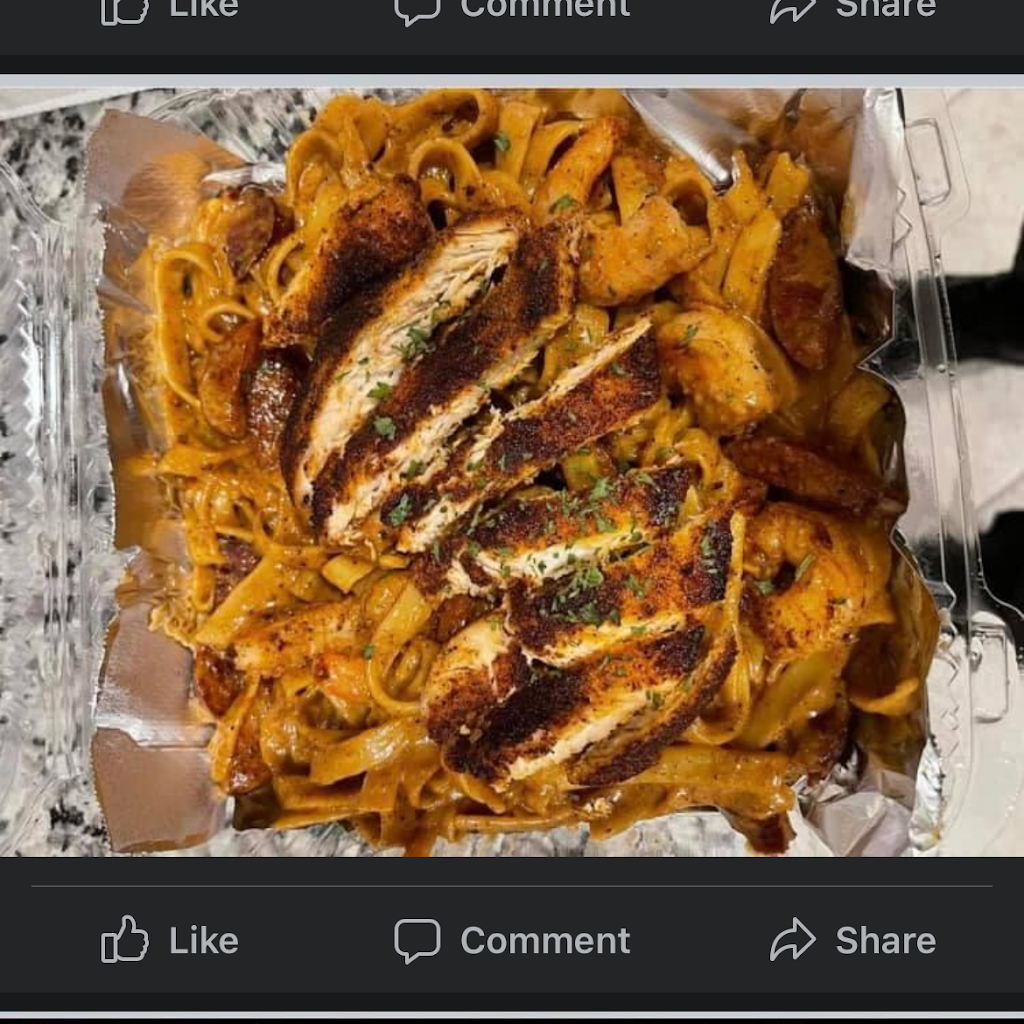Like the pasta photo post
Viewport: 1024px width, 1024px height.
tap(170, 940)
